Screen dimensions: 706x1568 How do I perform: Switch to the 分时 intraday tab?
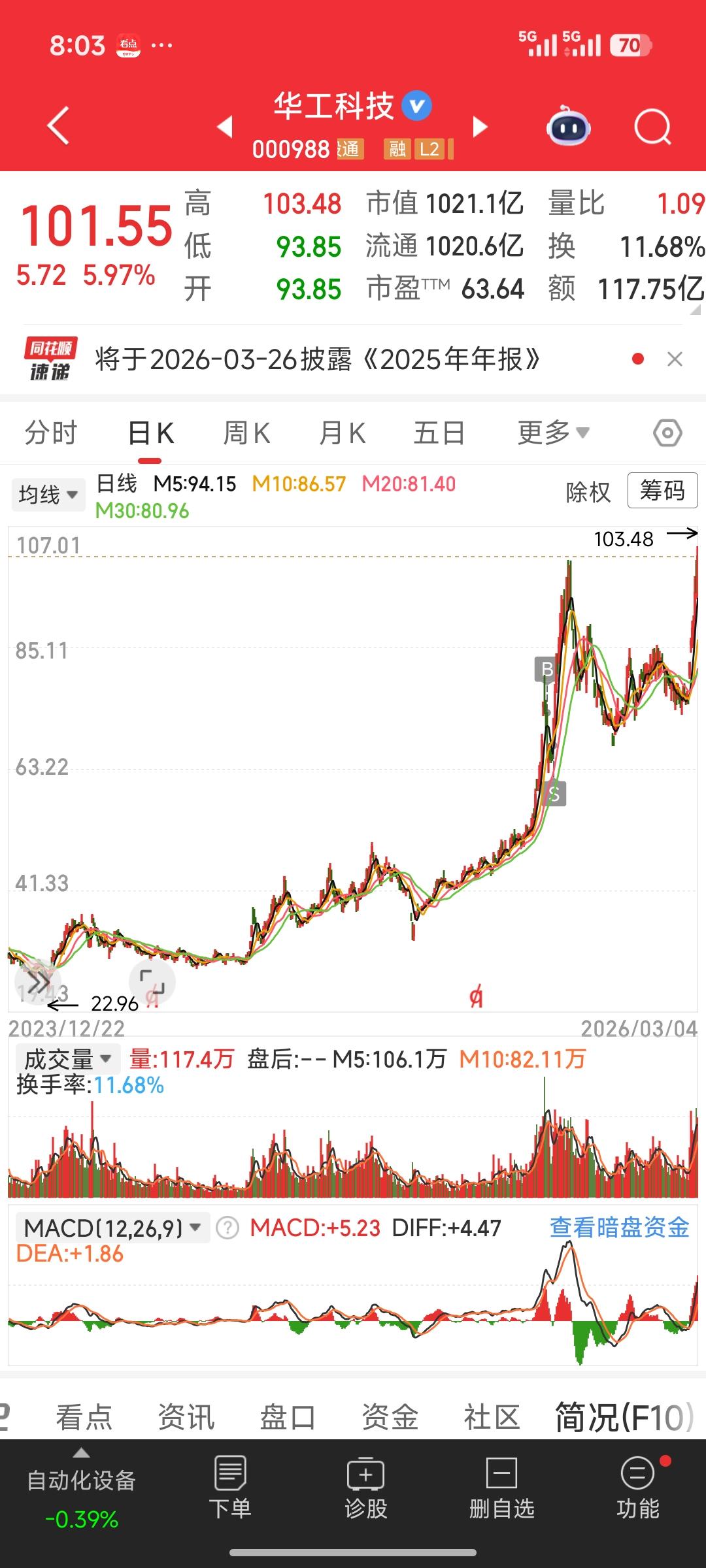(x=52, y=432)
